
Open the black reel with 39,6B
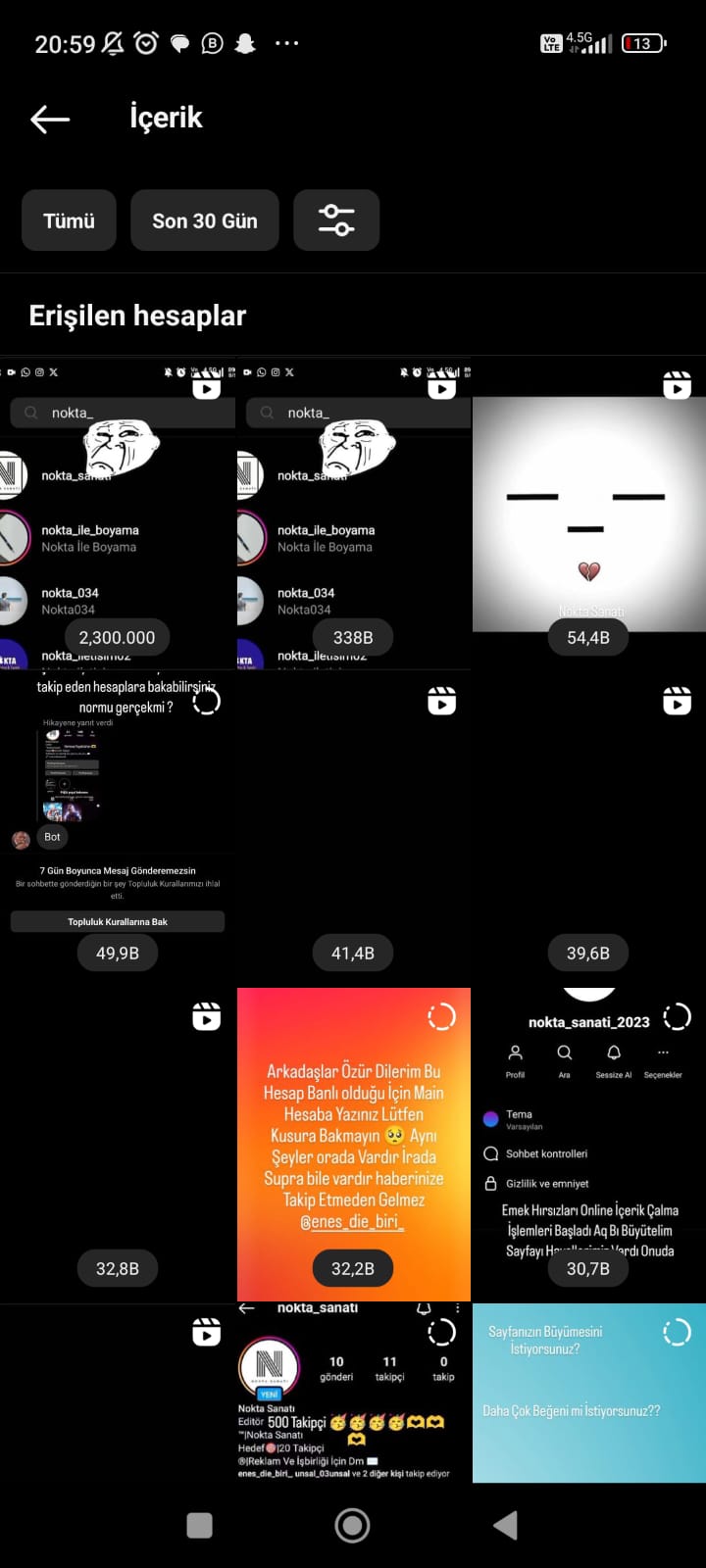coord(589,829)
